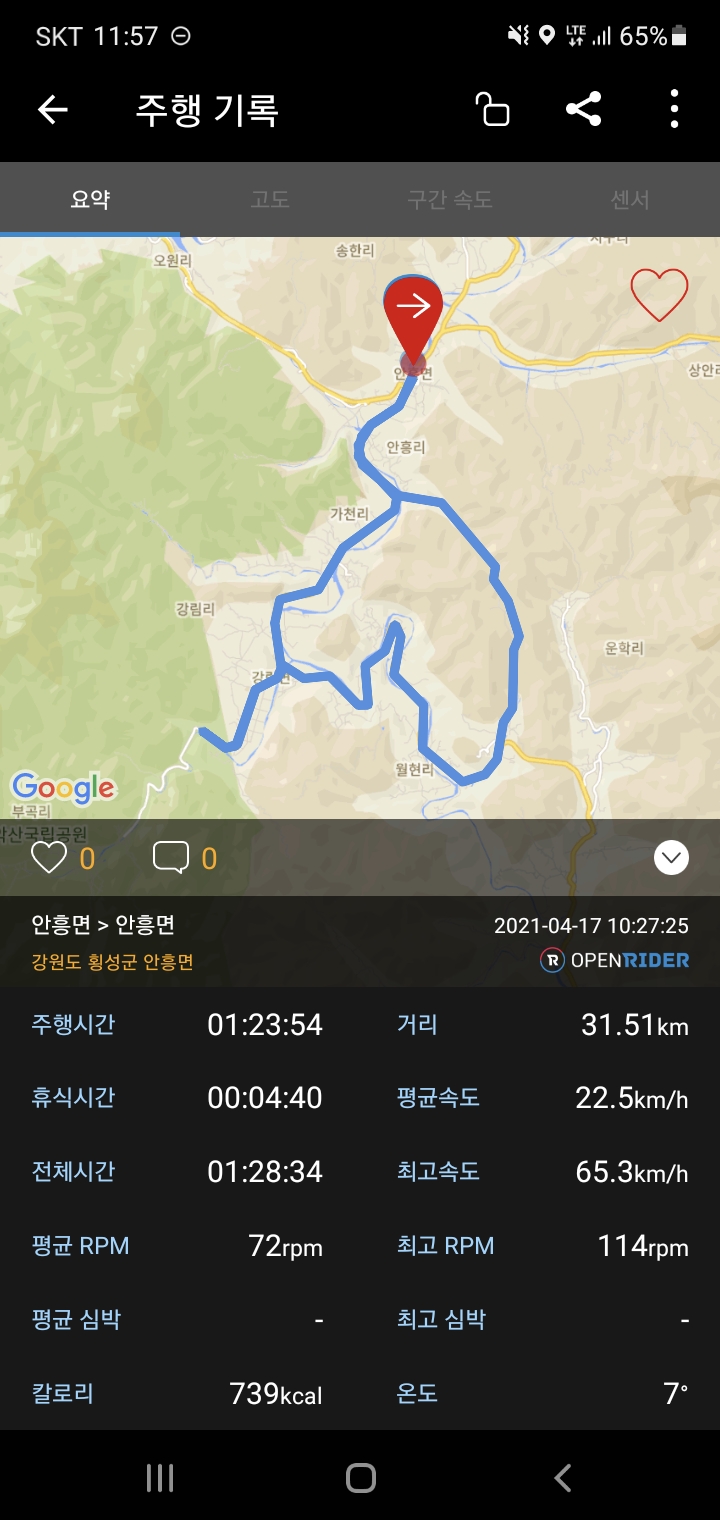Favorite this route with the red heart
720x1520 pixels.
659,296
